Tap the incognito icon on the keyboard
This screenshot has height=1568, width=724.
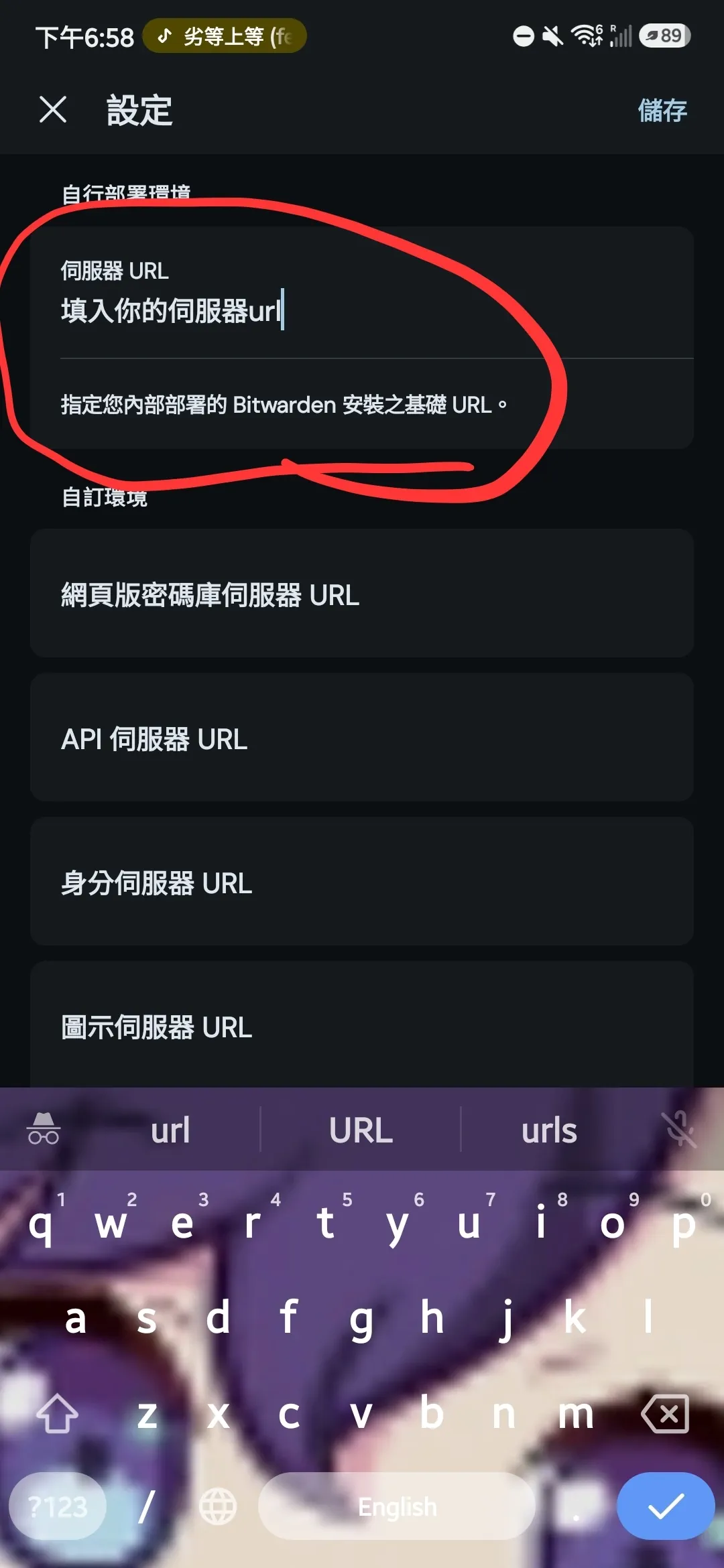[44, 1129]
